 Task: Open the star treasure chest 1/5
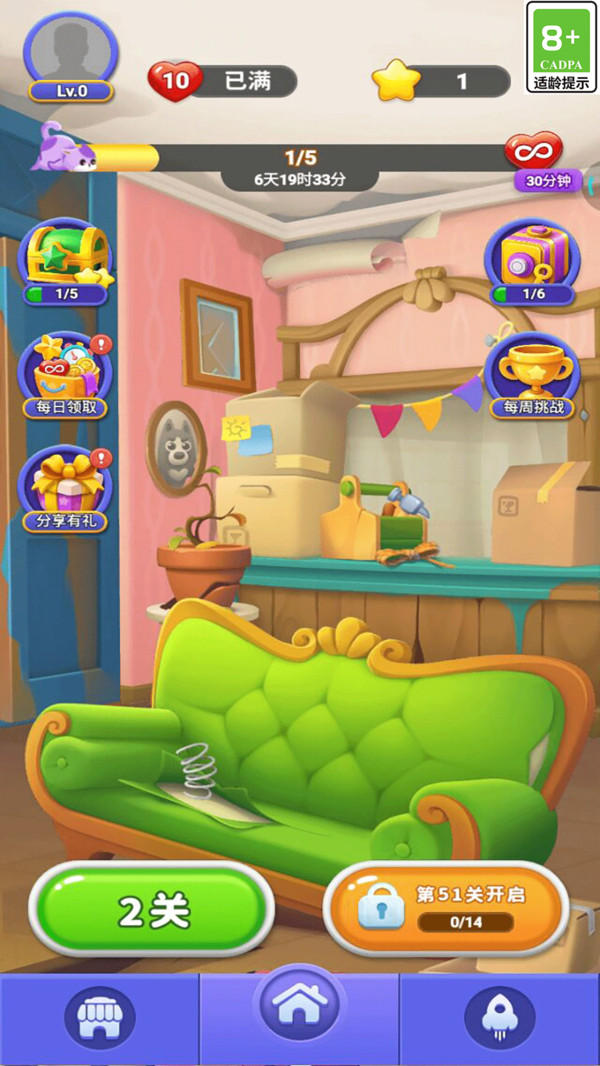click(66, 260)
